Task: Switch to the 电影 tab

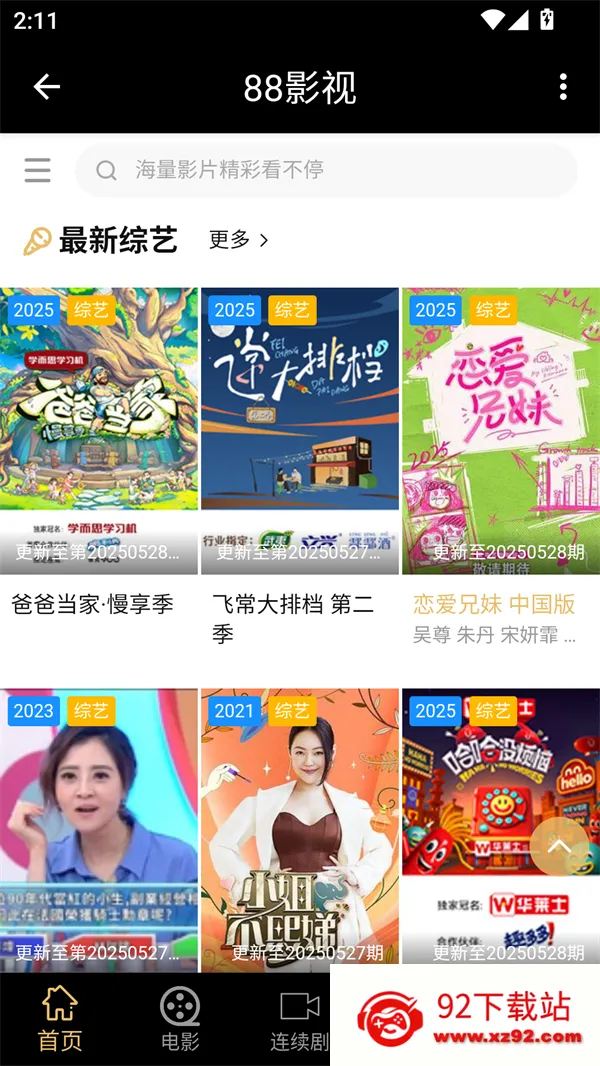Action: 180,1019
